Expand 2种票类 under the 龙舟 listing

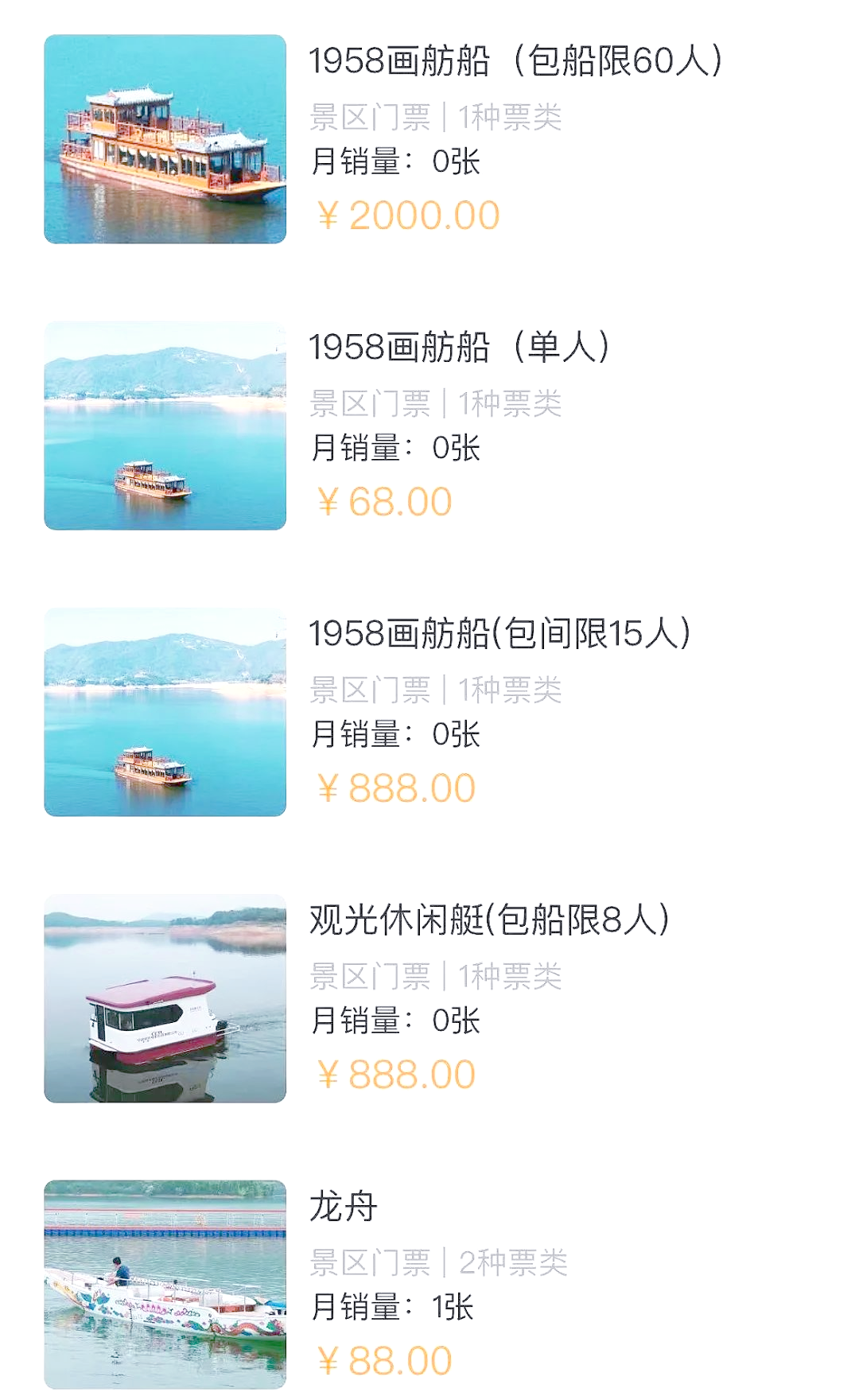coord(511,1265)
